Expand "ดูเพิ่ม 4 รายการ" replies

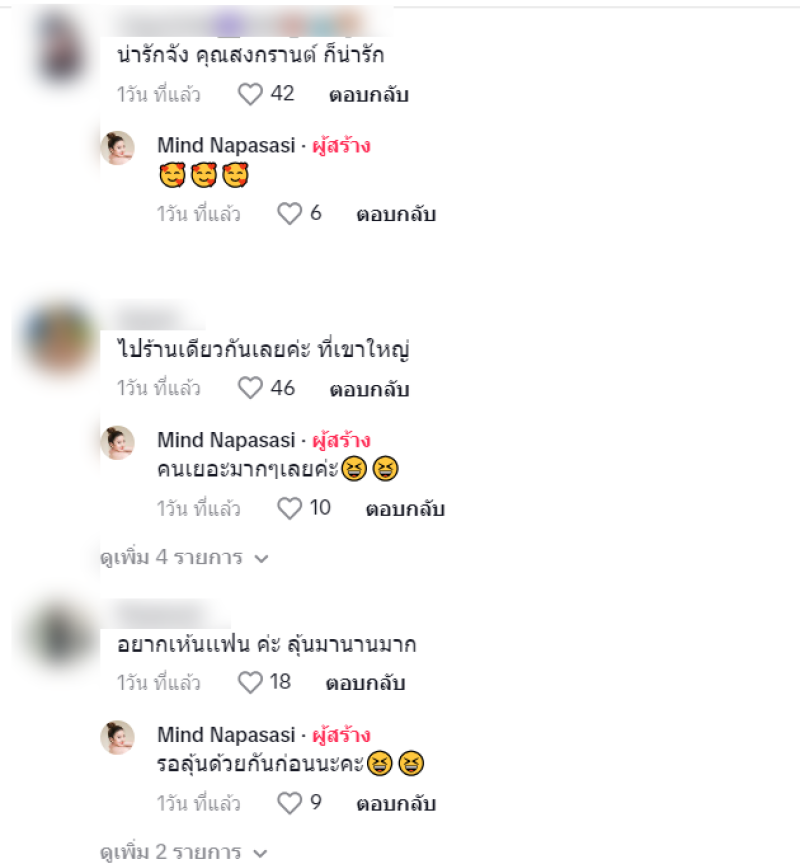pos(184,558)
